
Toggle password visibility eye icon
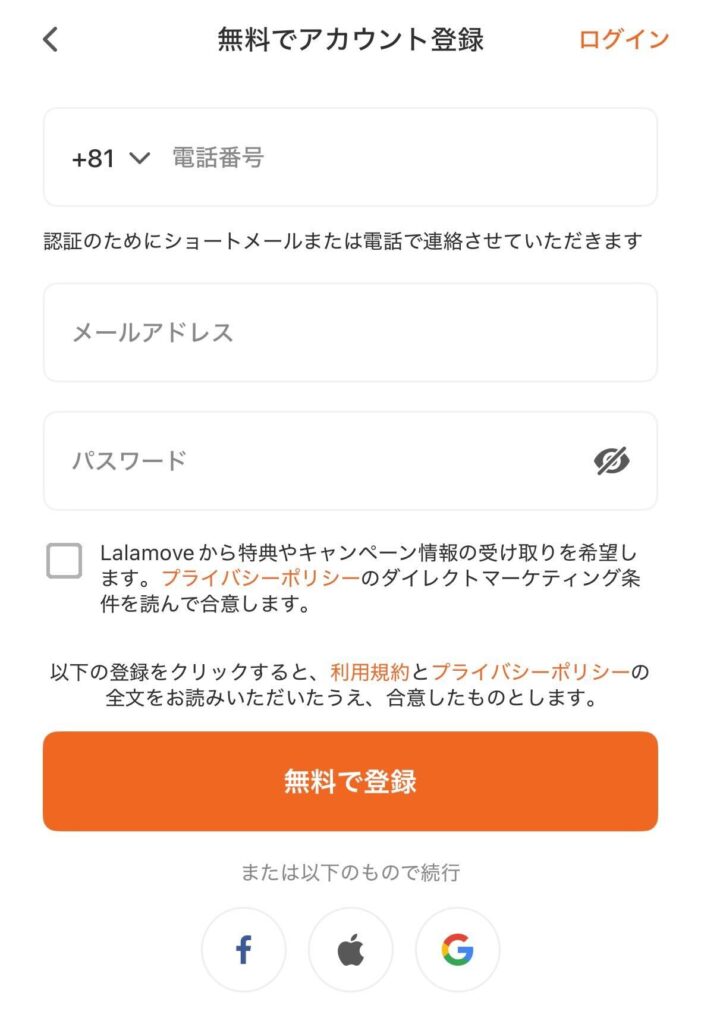pyautogui.click(x=611, y=461)
